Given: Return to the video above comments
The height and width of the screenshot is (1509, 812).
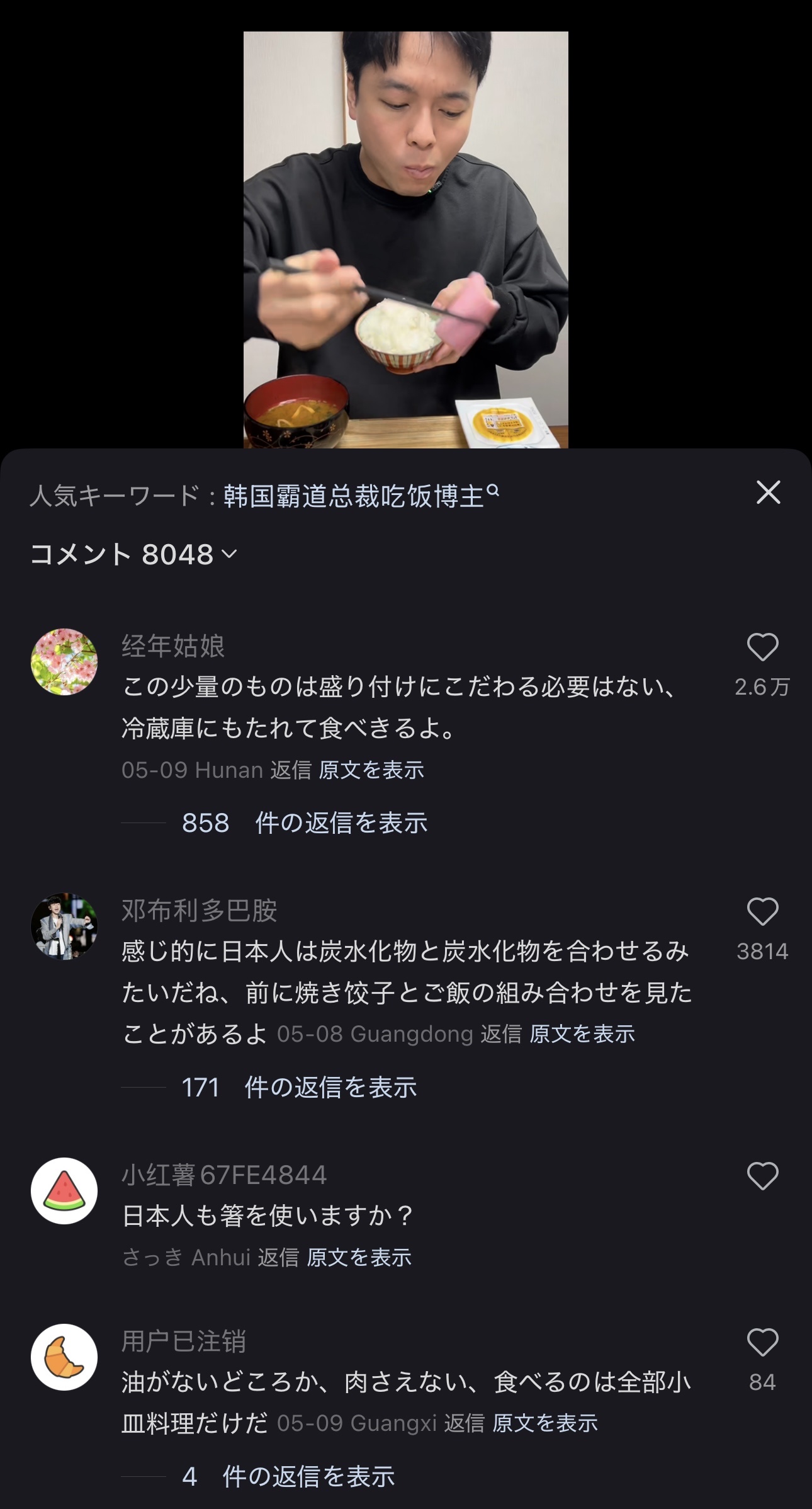Looking at the screenshot, I should (x=405, y=239).
